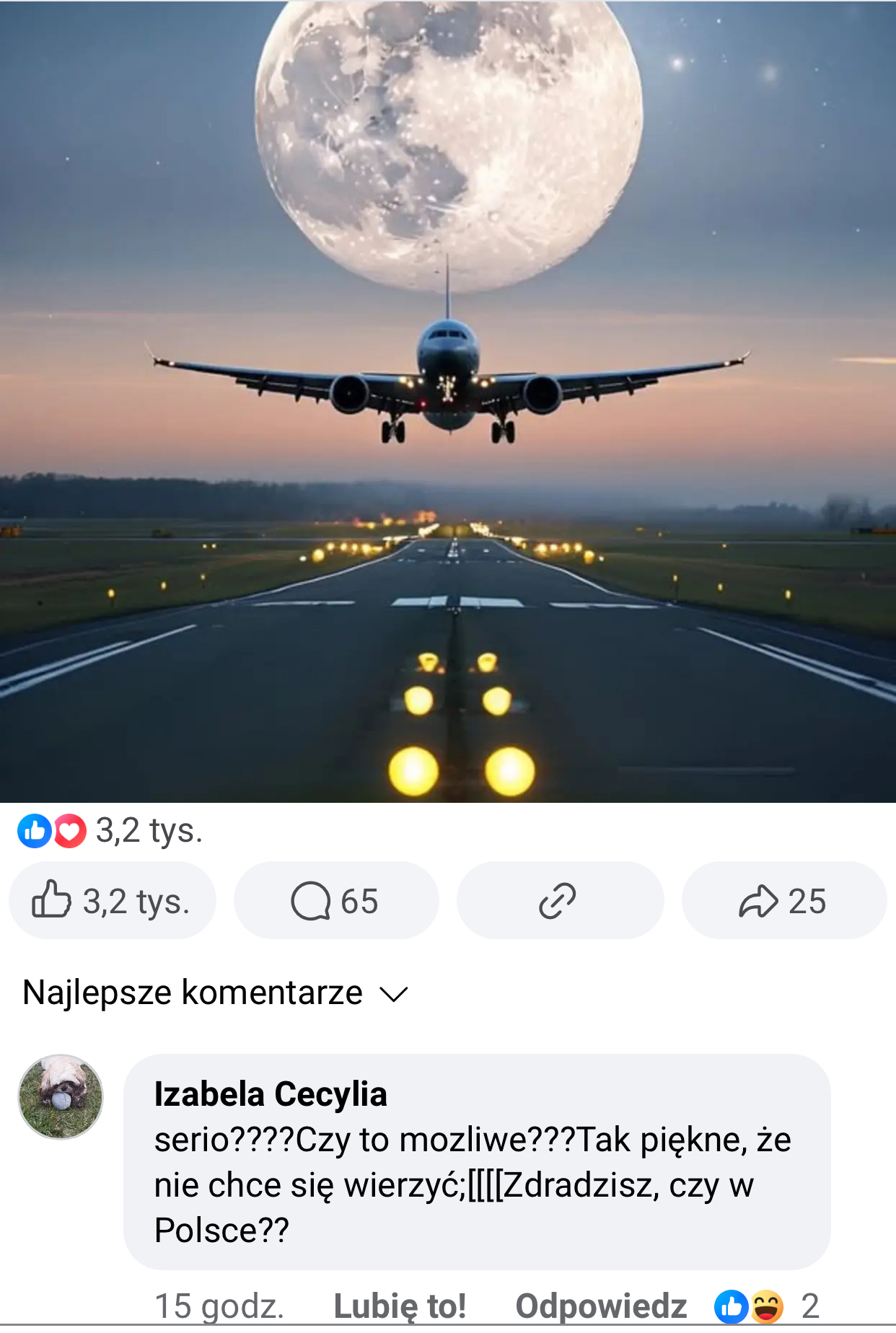Expand the Najlepsze komentarze sorting dropdown
The width and height of the screenshot is (896, 1333).
(x=215, y=993)
